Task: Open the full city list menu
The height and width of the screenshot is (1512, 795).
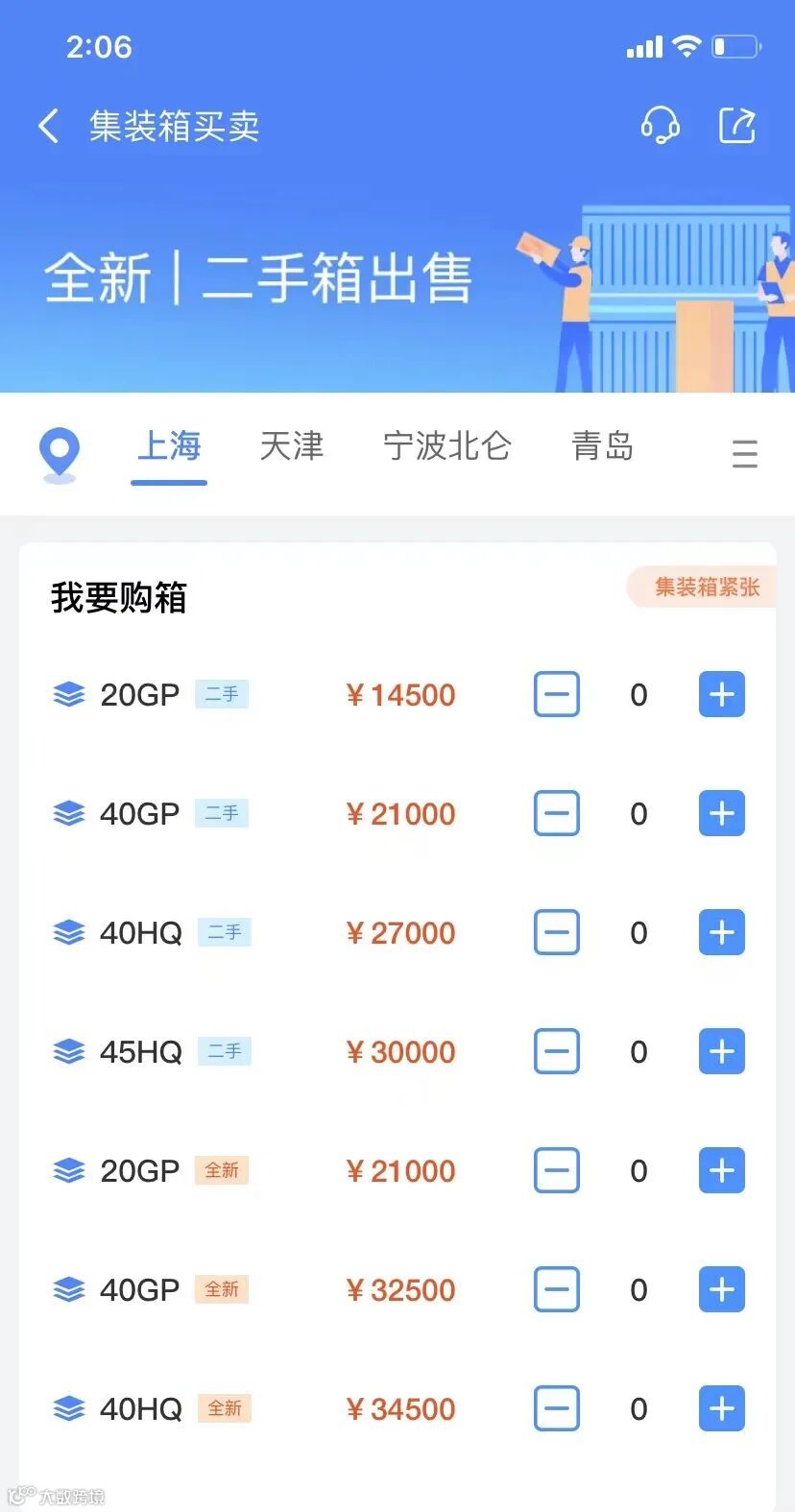Action: pos(744,452)
